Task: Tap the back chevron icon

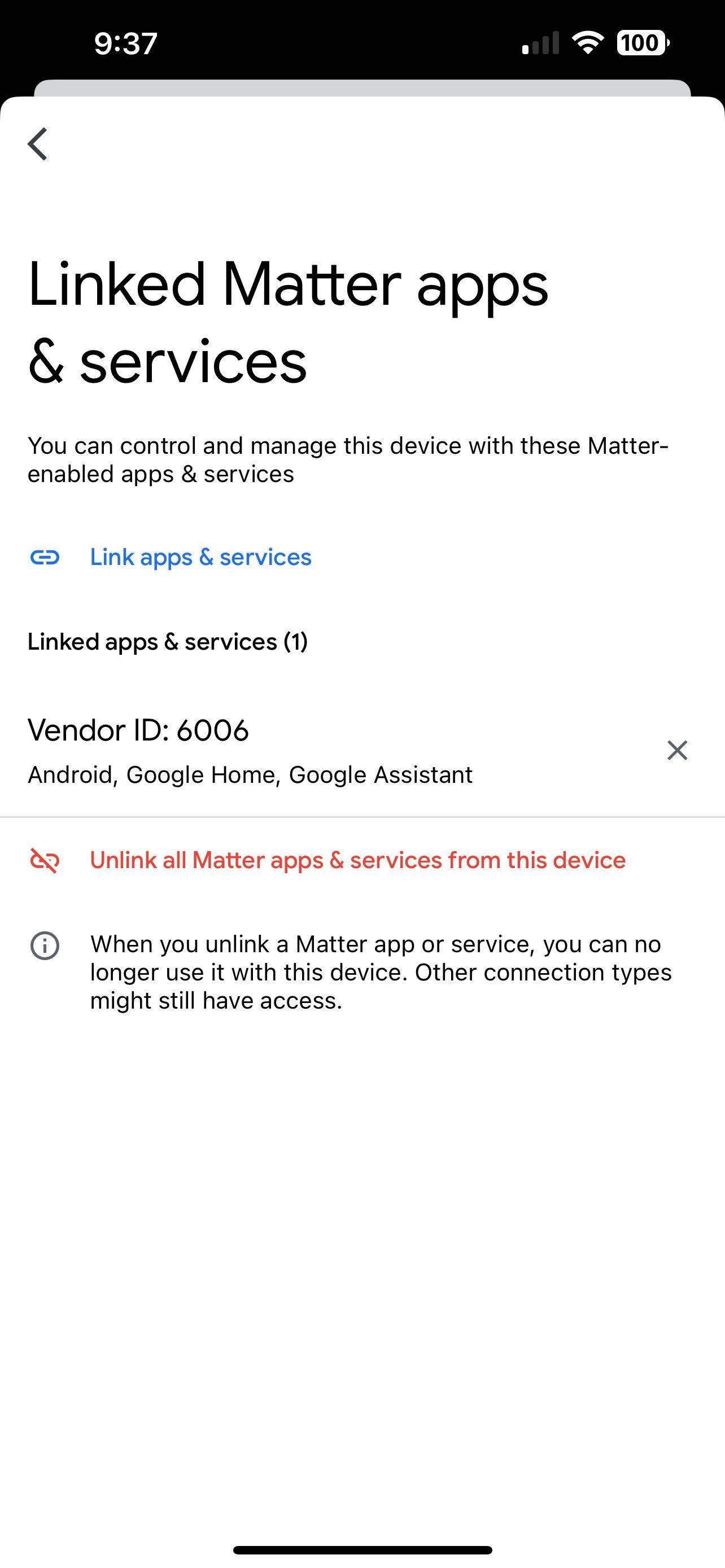Action: click(37, 144)
